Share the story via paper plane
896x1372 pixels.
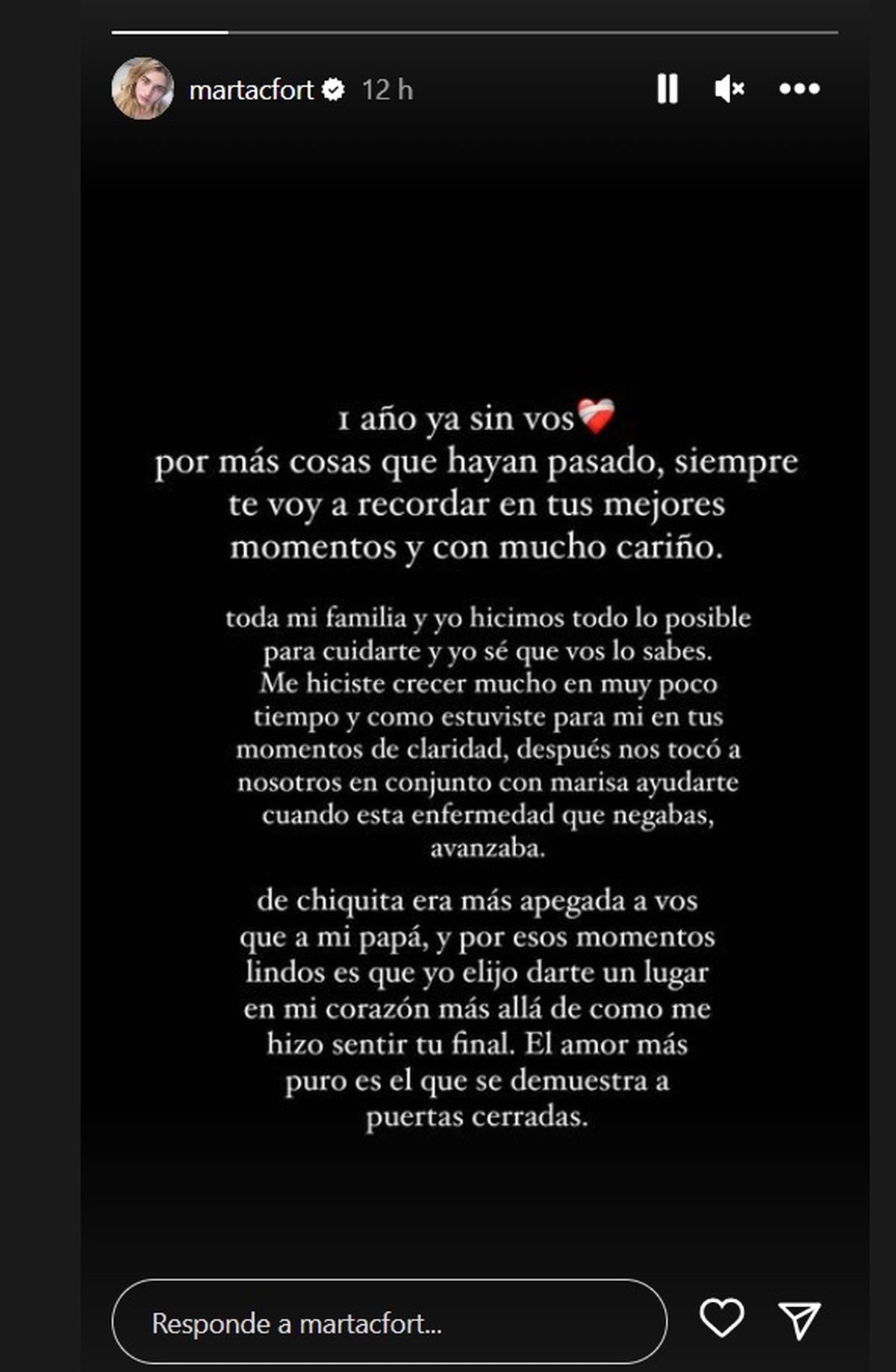point(800,1320)
